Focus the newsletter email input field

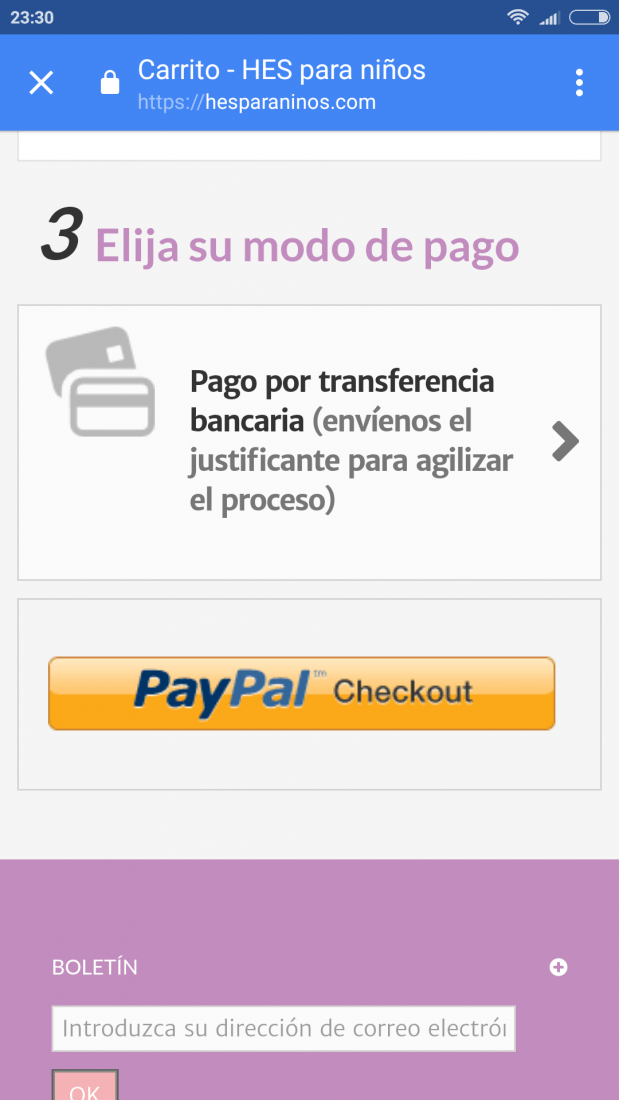[284, 1028]
